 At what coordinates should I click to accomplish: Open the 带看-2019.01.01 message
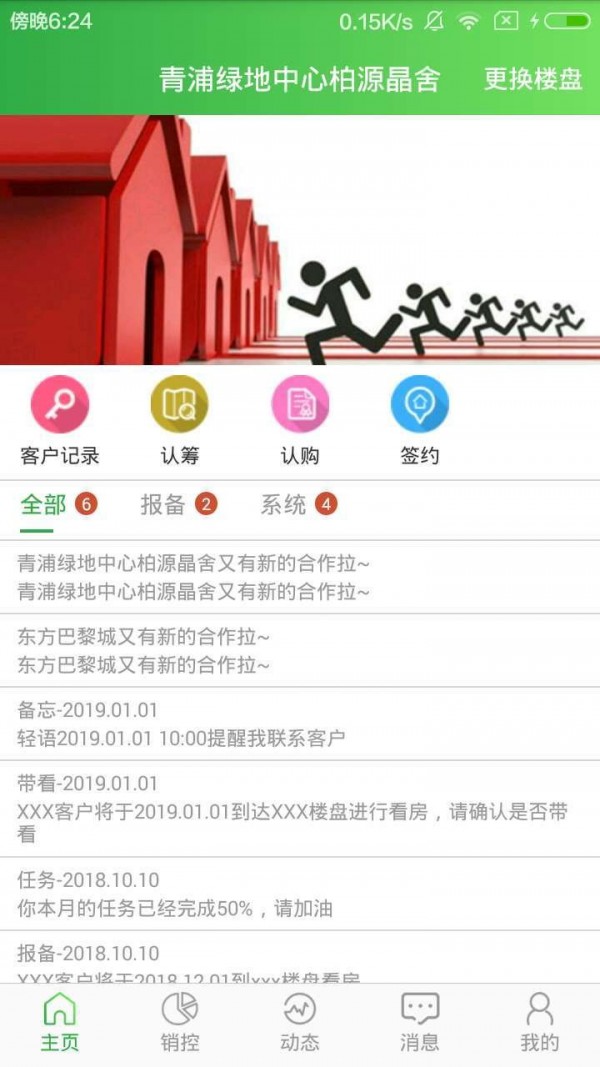click(x=300, y=808)
